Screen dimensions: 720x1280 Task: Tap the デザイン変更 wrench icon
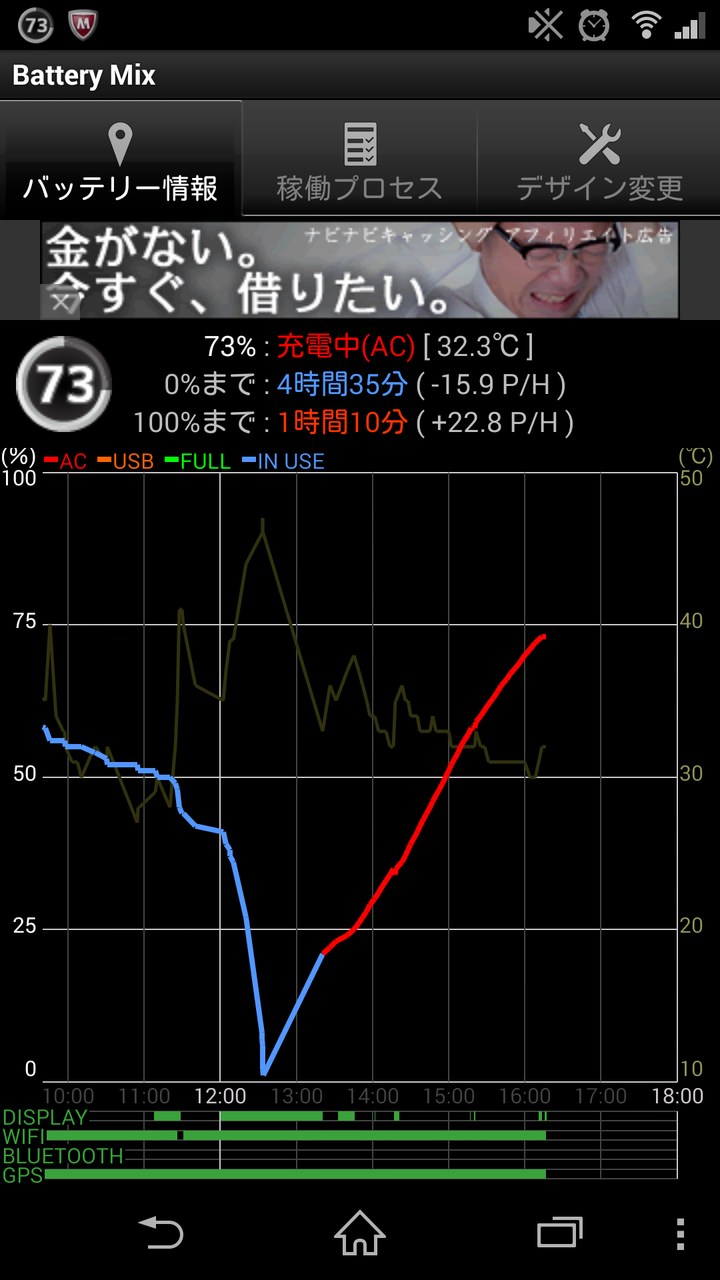(x=598, y=143)
